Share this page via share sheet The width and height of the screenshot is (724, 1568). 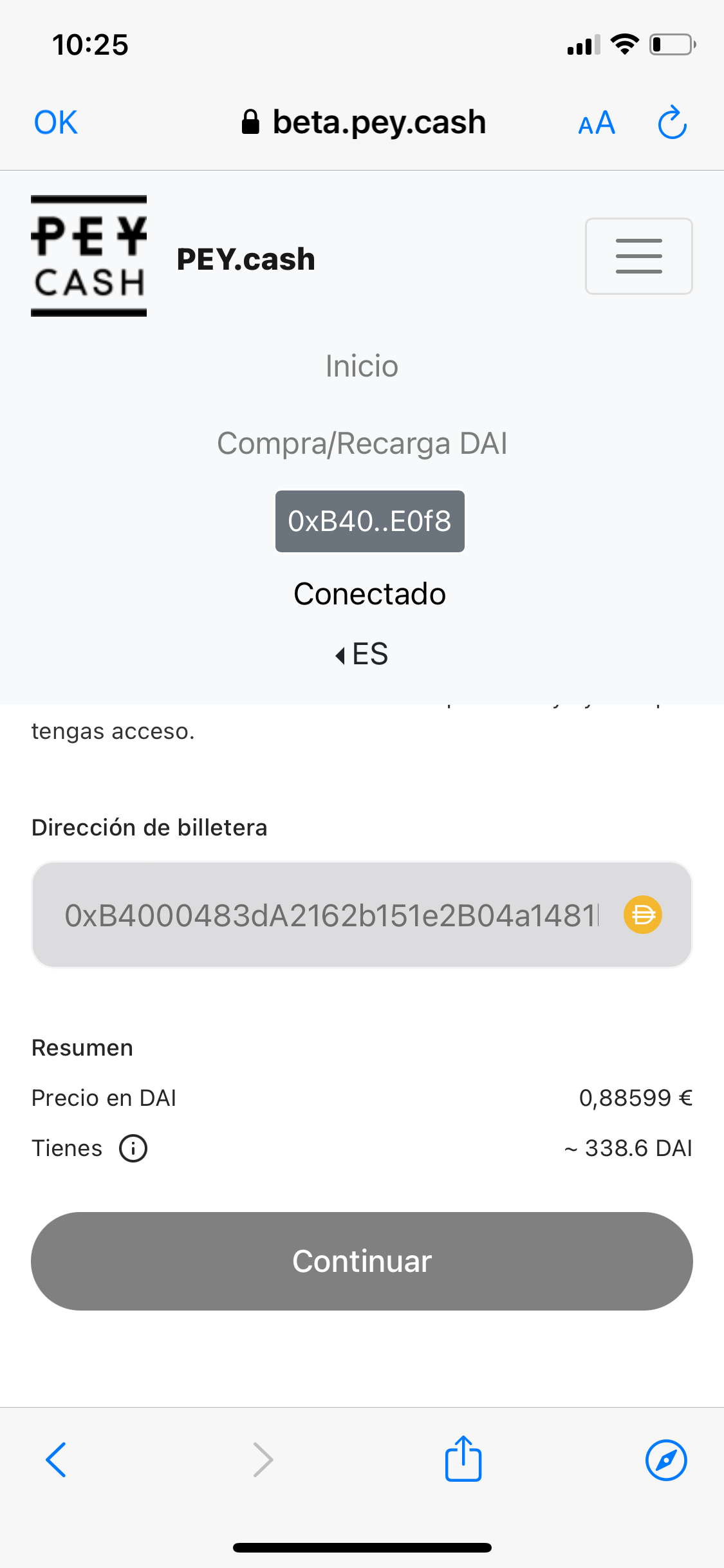463,1458
